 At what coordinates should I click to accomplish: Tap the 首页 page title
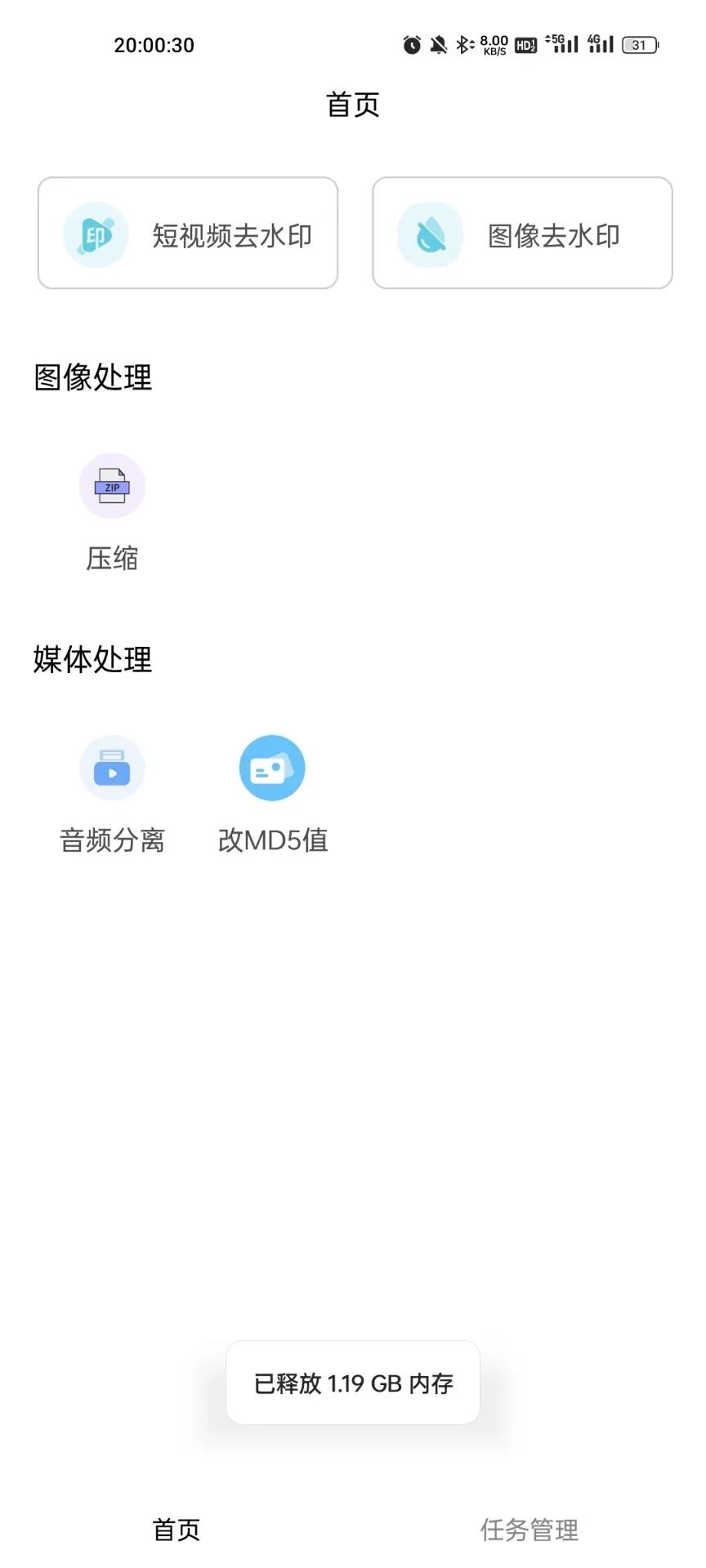(x=353, y=104)
